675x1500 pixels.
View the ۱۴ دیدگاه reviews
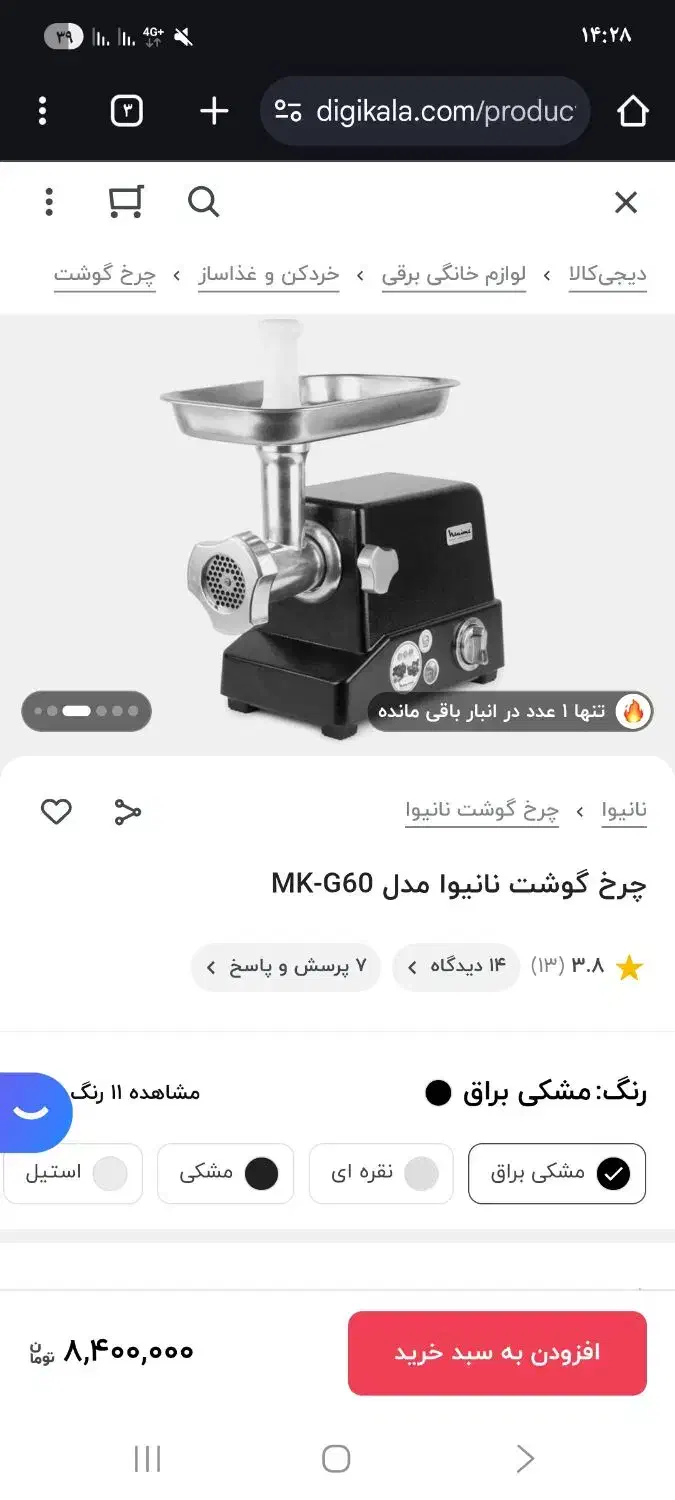[456, 967]
